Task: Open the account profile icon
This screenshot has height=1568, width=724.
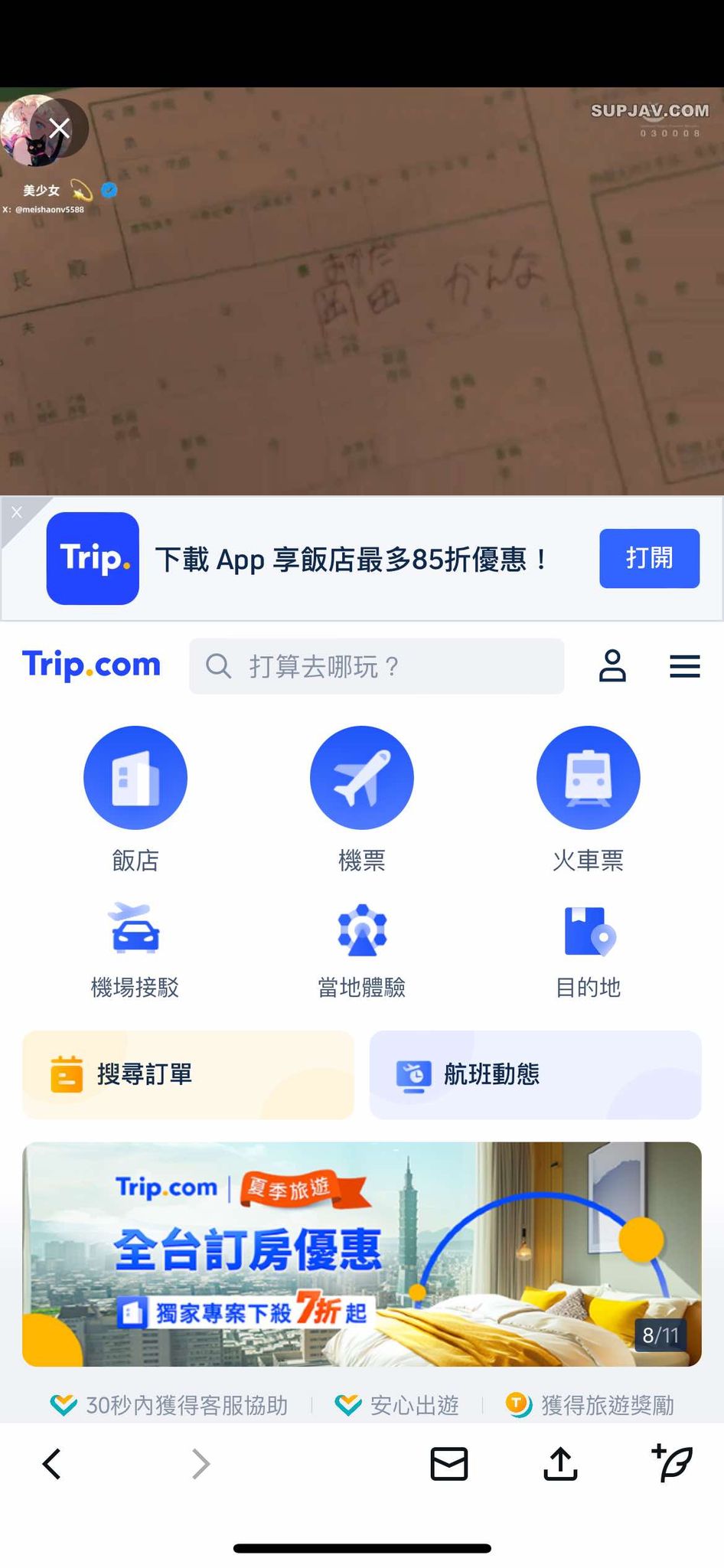Action: tap(612, 666)
